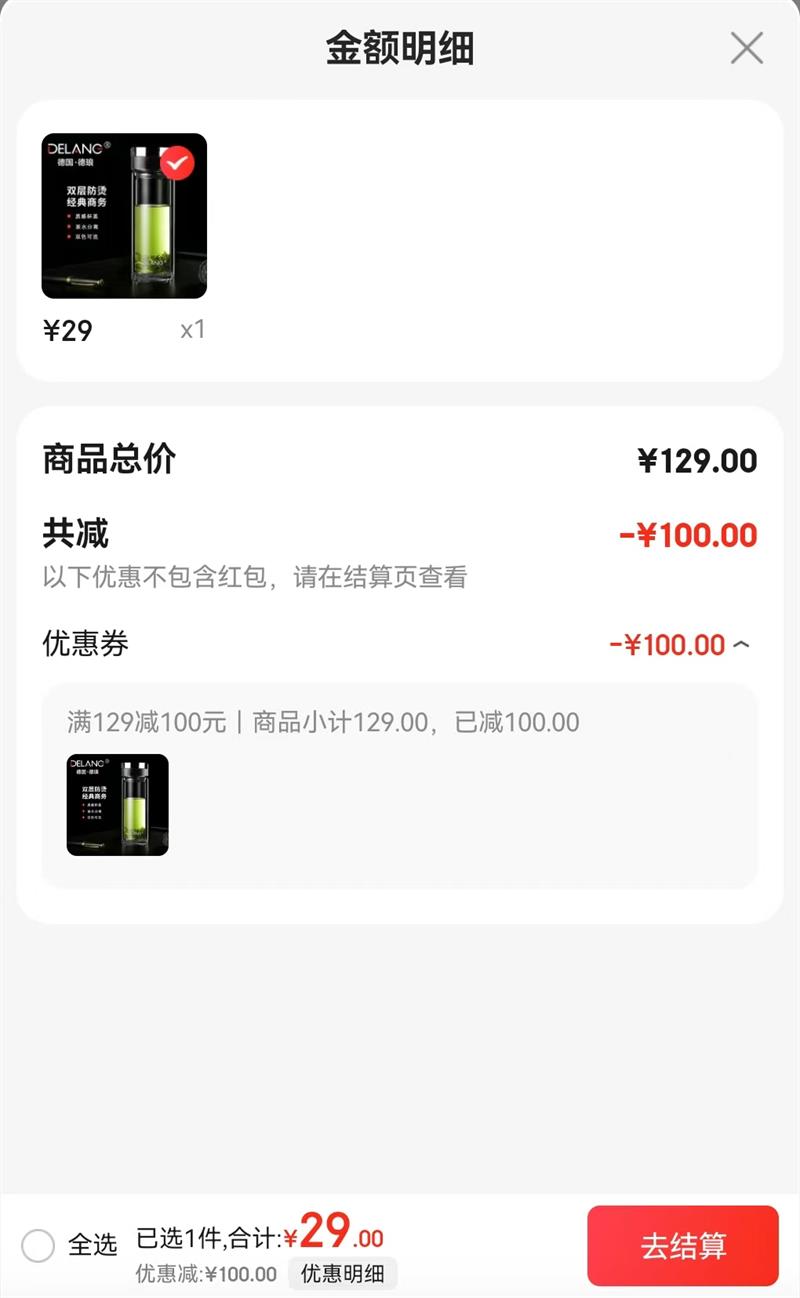Collapse the 优惠券 discount details
The image size is (800, 1298).
(740, 645)
